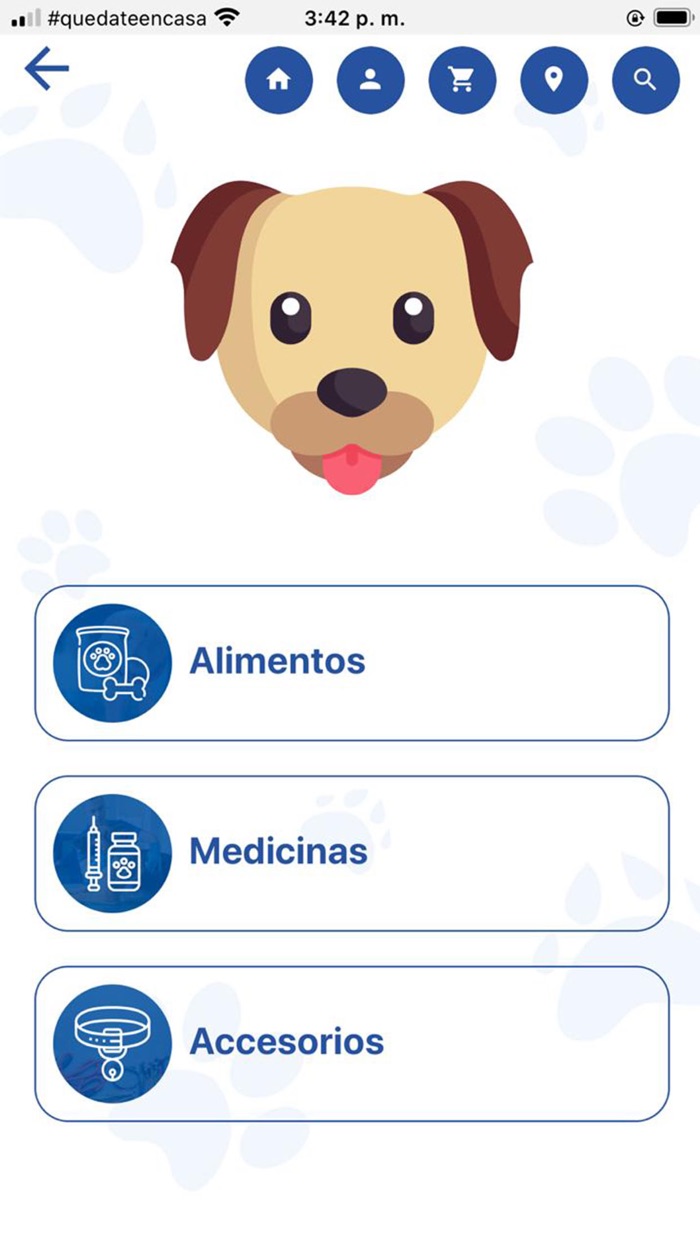This screenshot has width=700, height=1244.
Task: Go back using the arrow icon
Action: (x=46, y=70)
